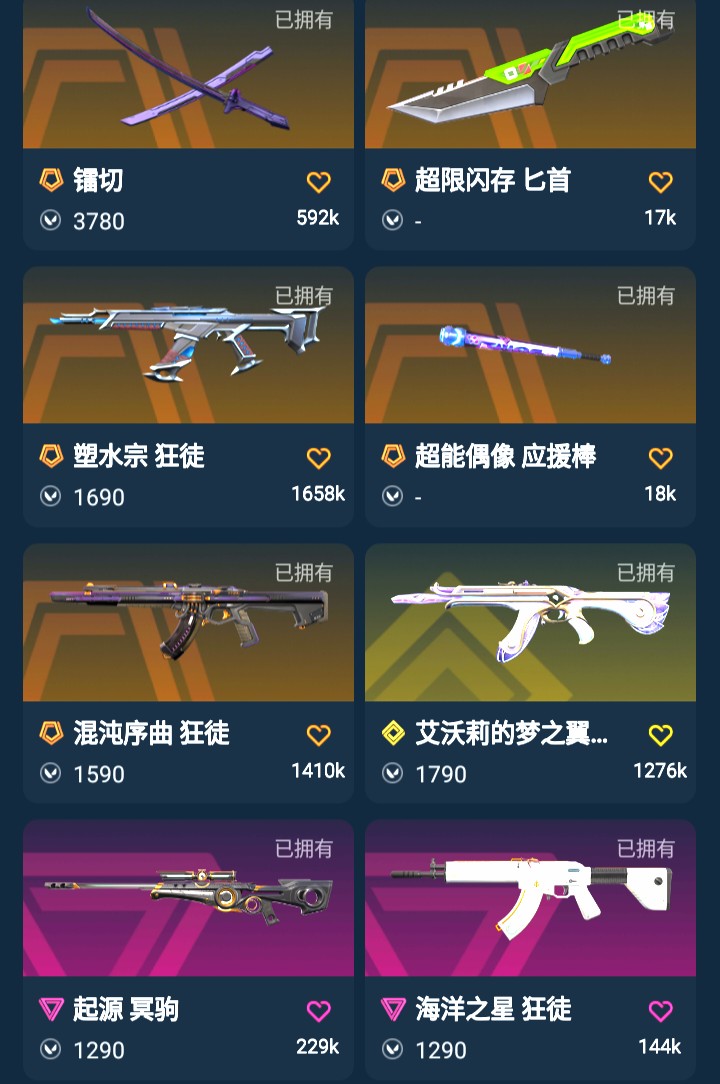Tap the heart on 塑水宗 狂徒

coord(318,458)
